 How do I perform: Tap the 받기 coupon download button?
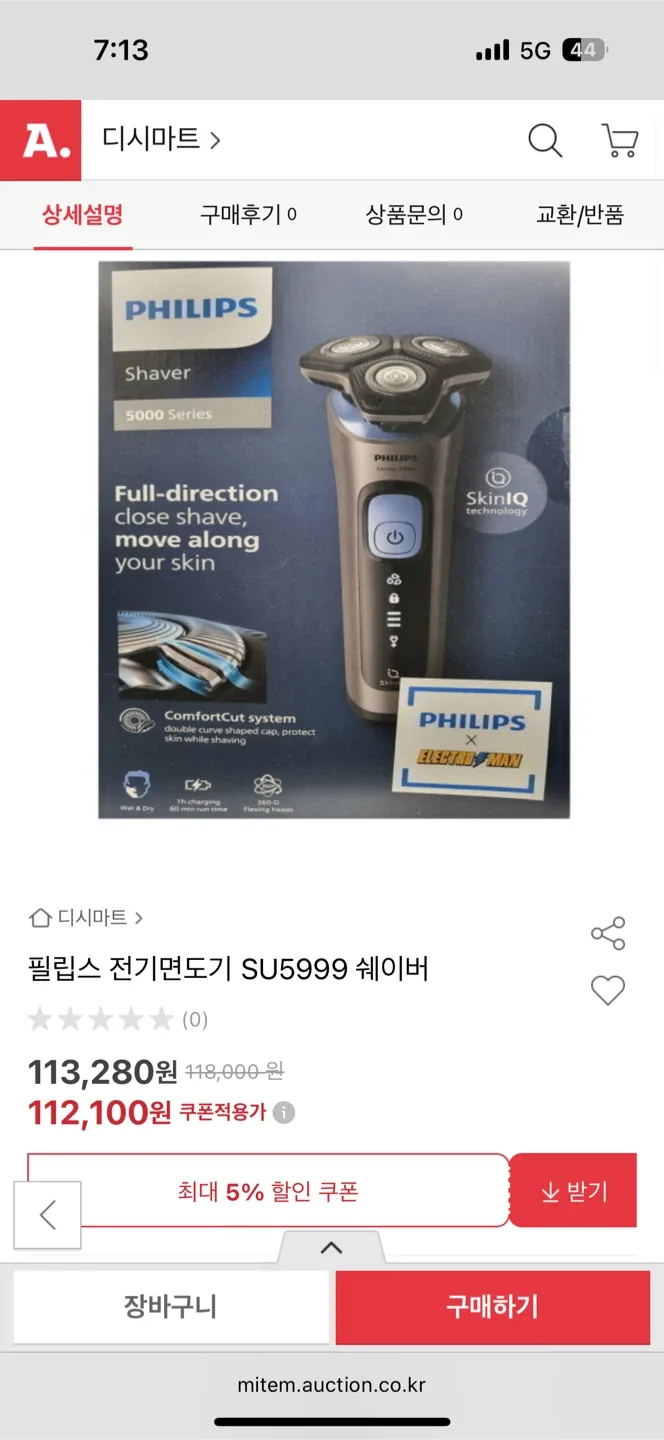573,1190
